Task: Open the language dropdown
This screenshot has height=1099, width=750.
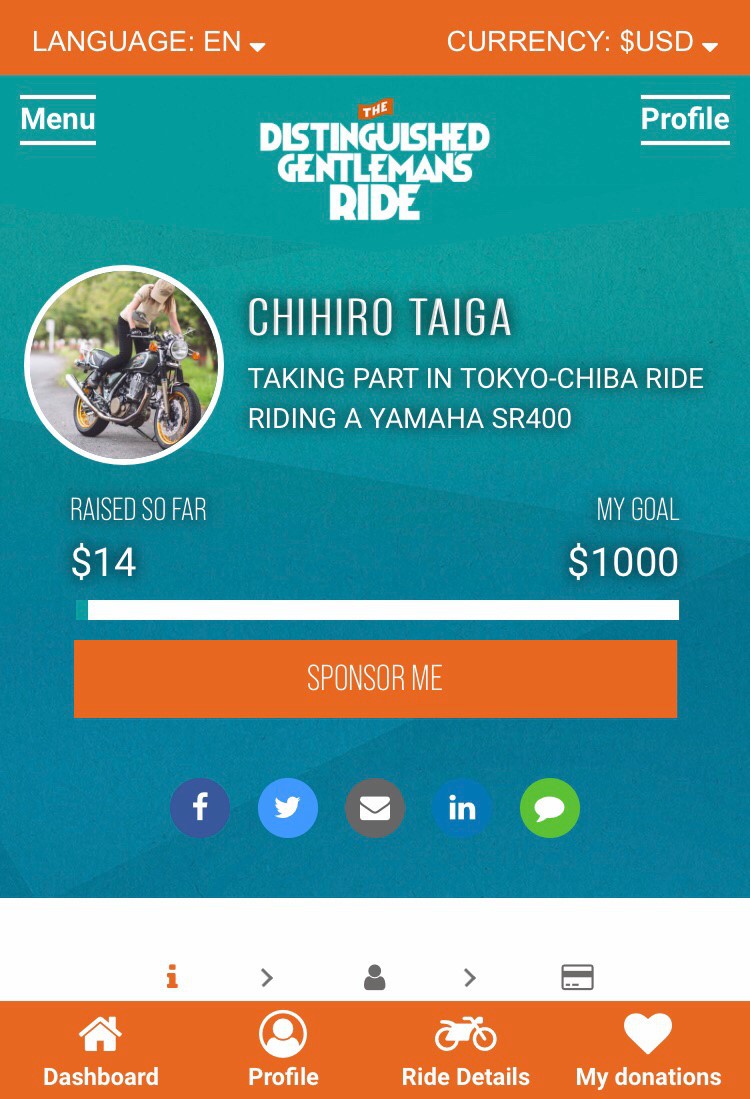Action: click(148, 42)
